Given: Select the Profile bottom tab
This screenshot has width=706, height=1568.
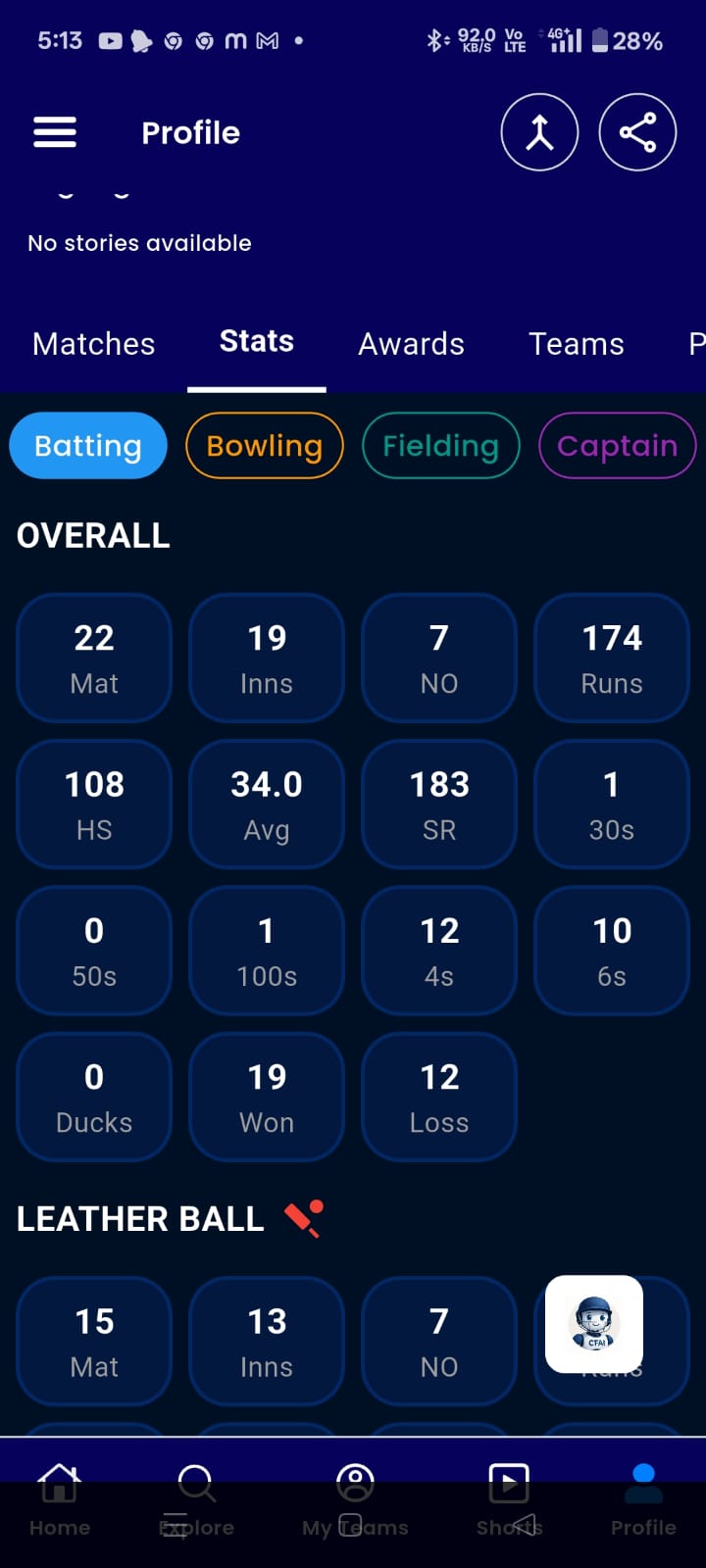Looking at the screenshot, I should (643, 1500).
